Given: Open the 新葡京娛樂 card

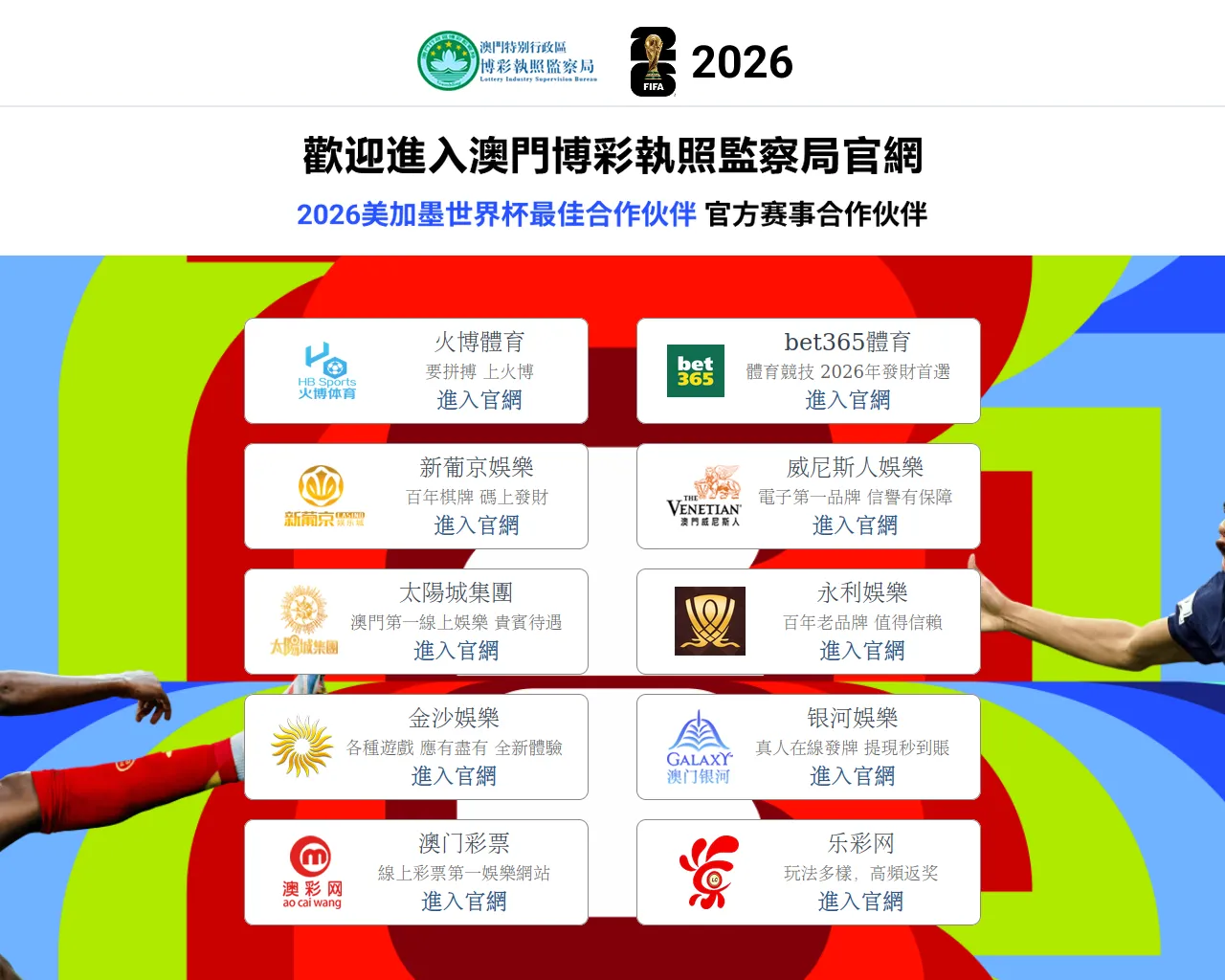Looking at the screenshot, I should 416,497.
